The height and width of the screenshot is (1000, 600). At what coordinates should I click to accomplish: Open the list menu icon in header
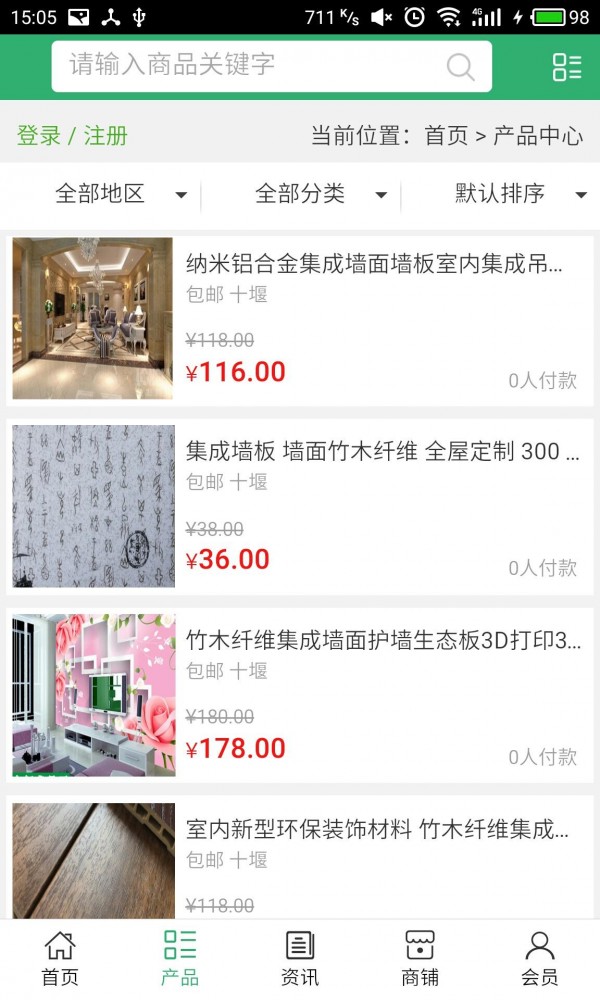point(566,67)
